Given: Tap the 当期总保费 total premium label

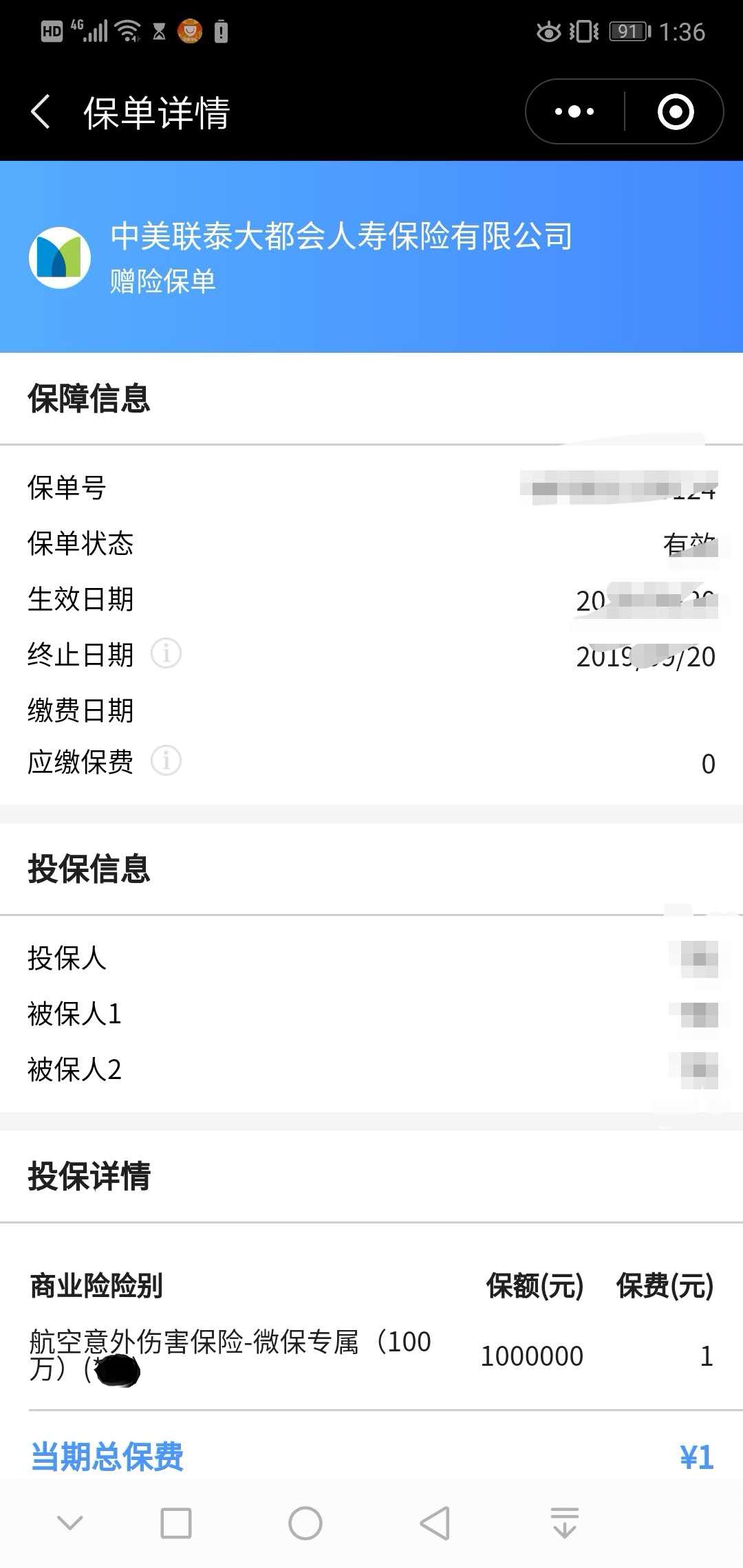Looking at the screenshot, I should tap(107, 1455).
